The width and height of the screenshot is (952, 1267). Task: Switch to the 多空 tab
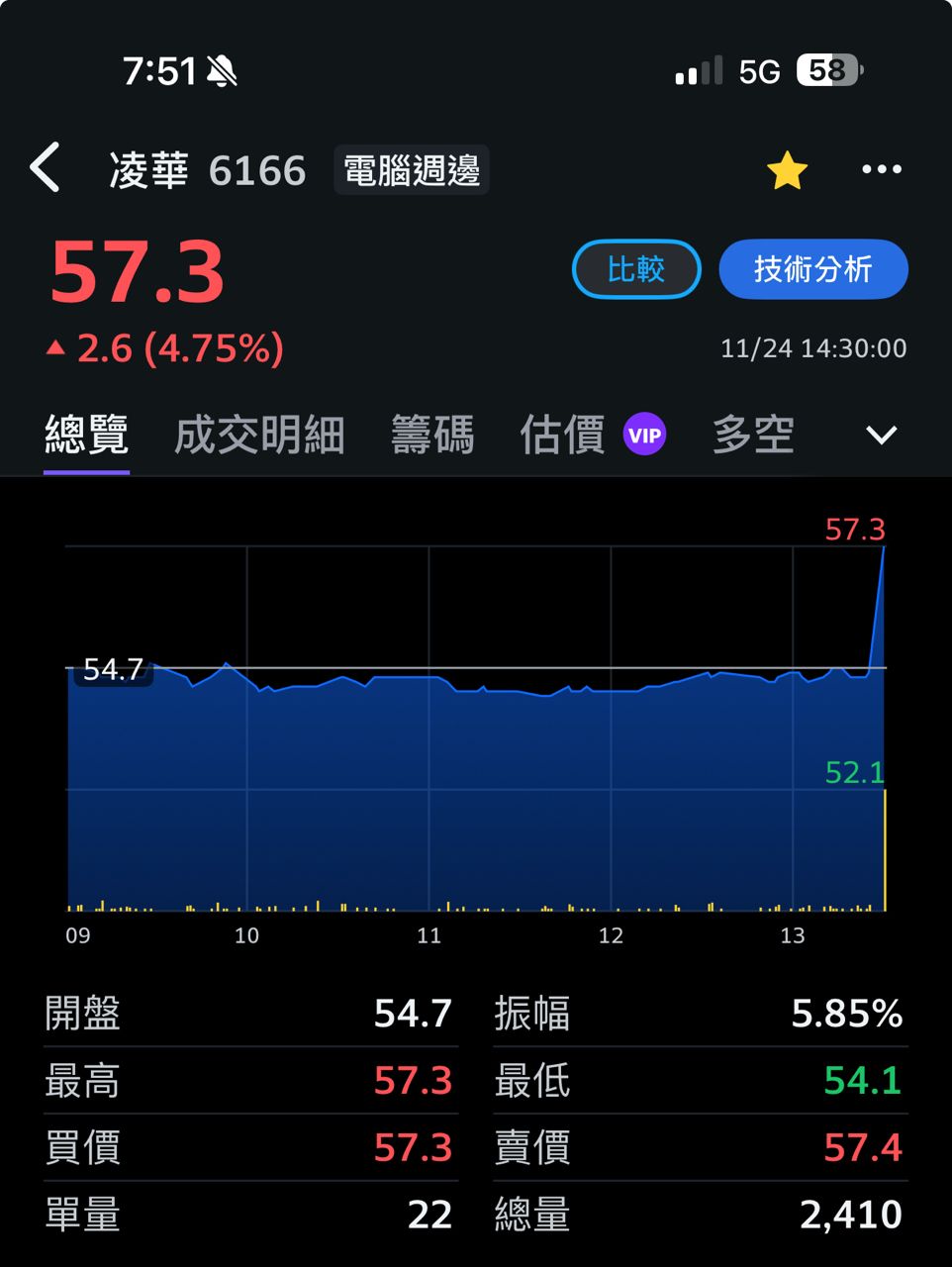point(753,436)
